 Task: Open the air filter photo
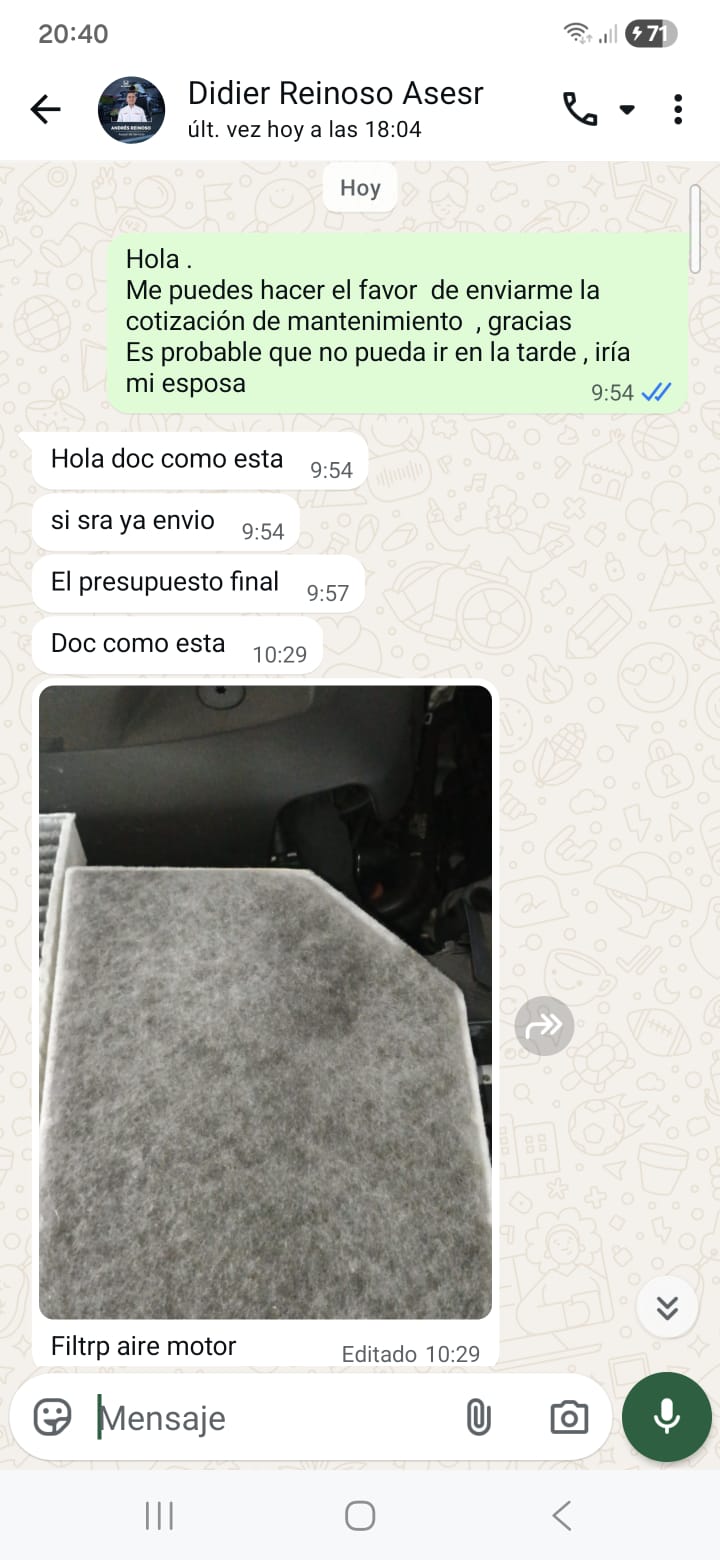pos(265,1000)
